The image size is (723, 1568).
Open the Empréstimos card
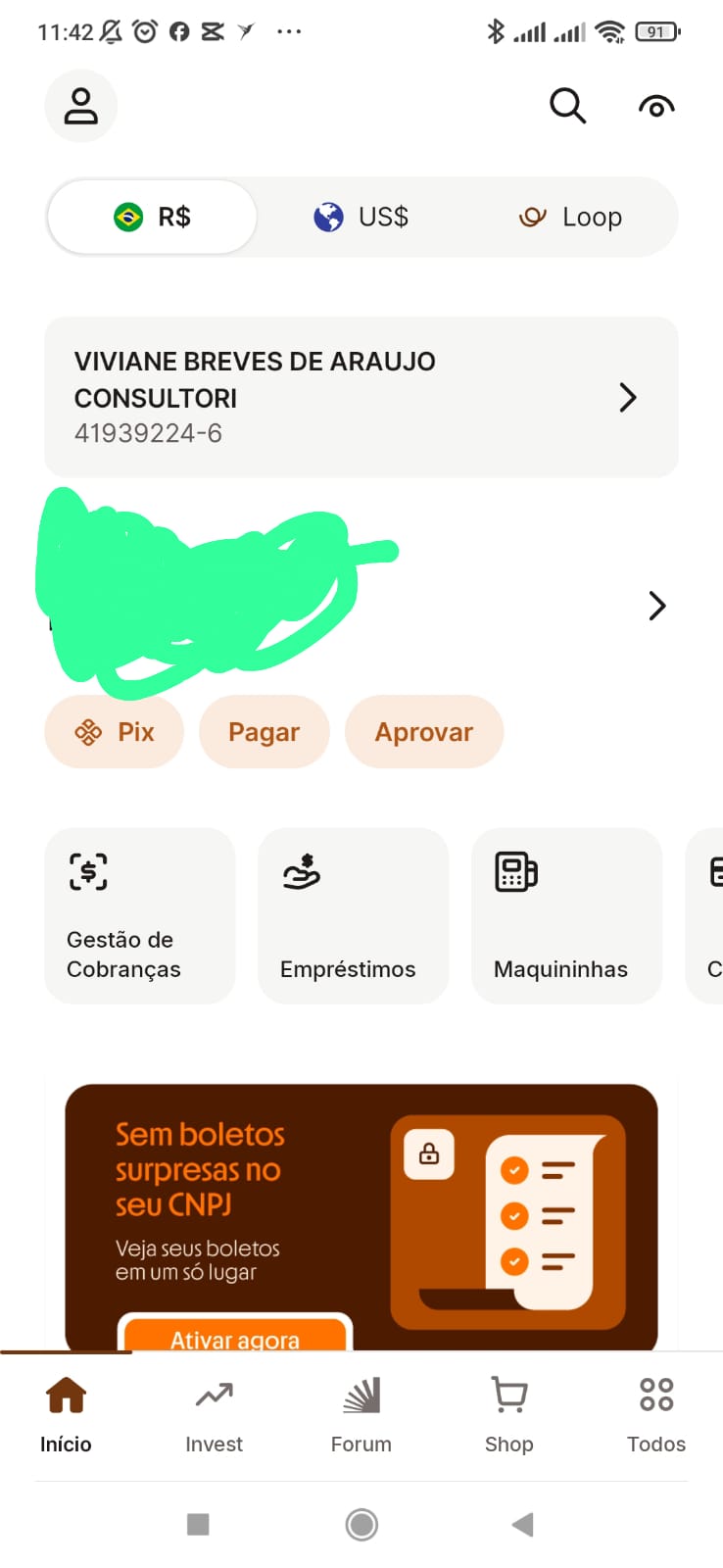pos(353,915)
